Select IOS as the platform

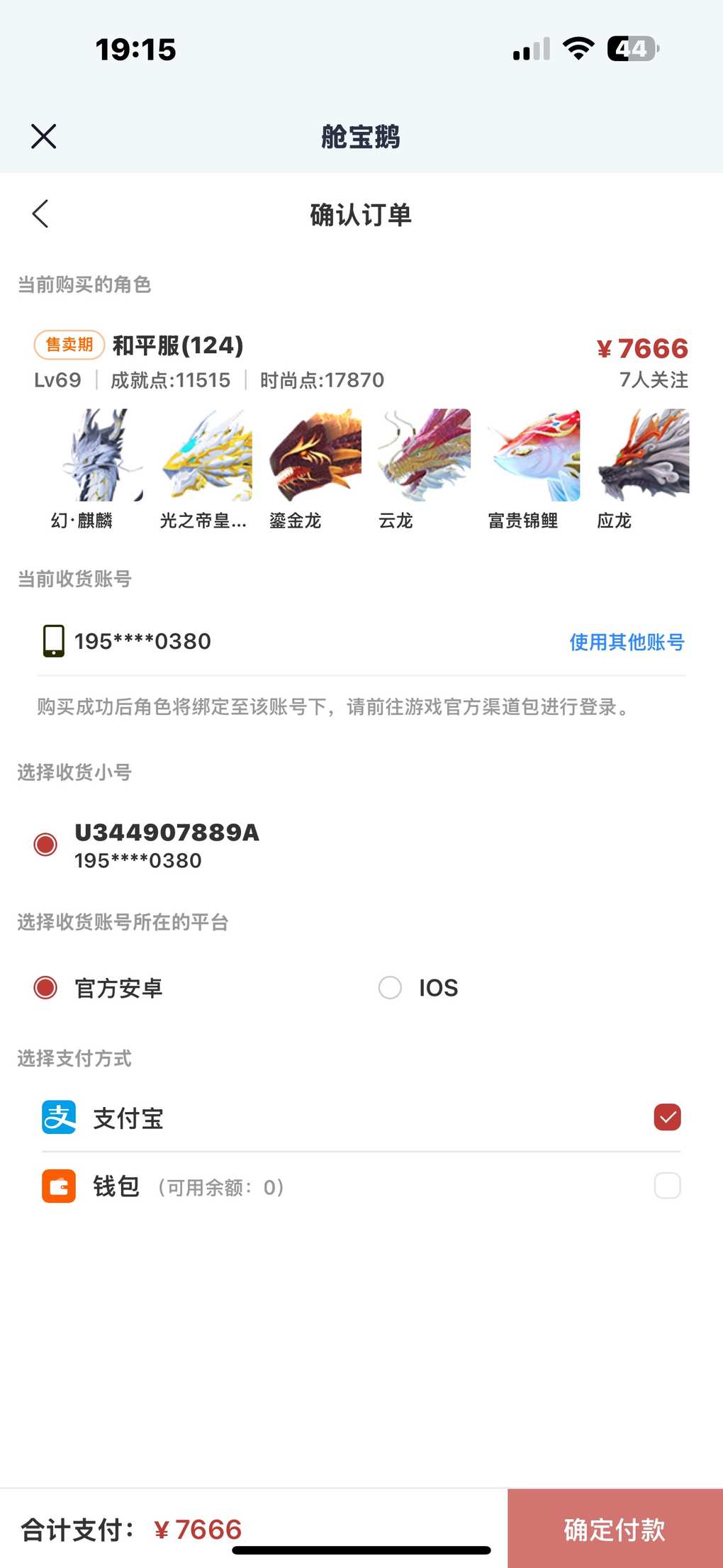pos(390,987)
